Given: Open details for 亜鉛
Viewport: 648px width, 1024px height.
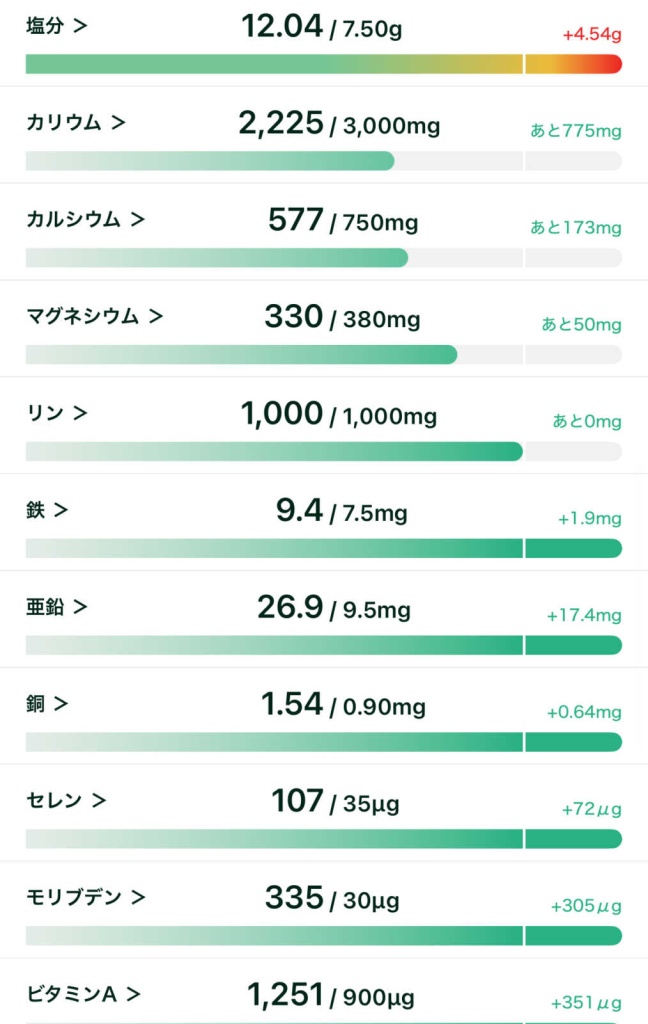Looking at the screenshot, I should pos(56,607).
